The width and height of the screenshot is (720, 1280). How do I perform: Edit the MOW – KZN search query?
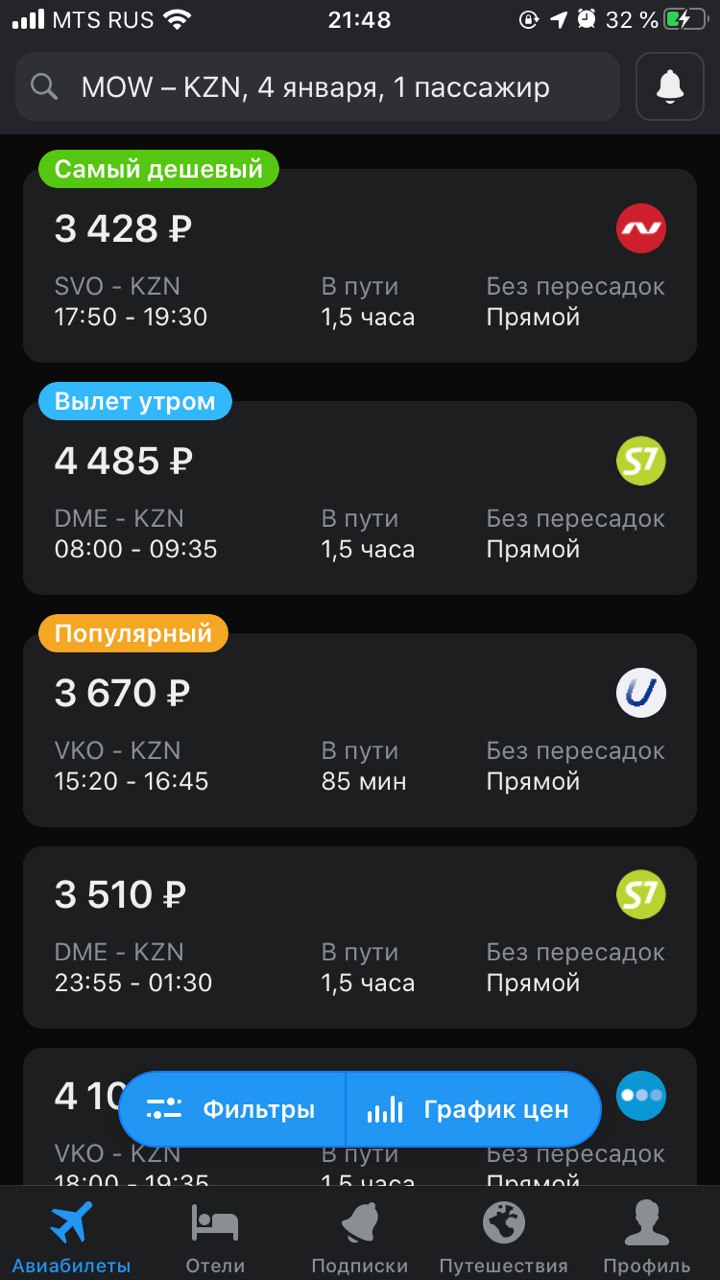coord(317,87)
